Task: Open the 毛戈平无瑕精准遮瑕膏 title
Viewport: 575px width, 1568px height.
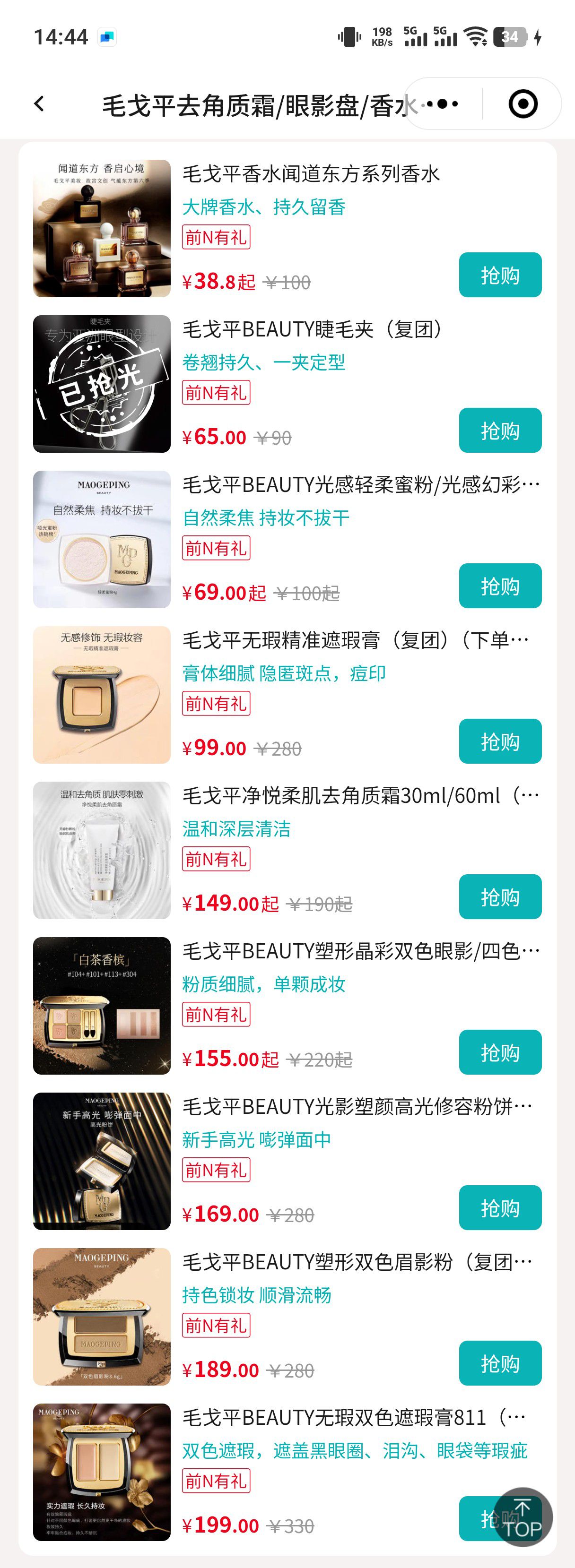Action: [x=355, y=640]
